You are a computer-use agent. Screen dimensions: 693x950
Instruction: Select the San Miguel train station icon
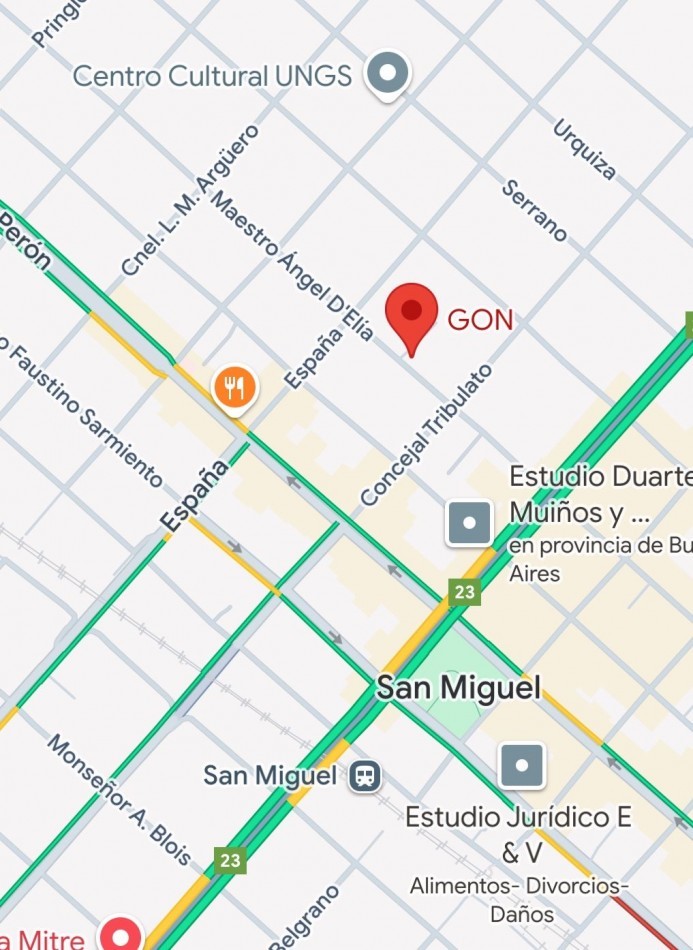(x=365, y=776)
